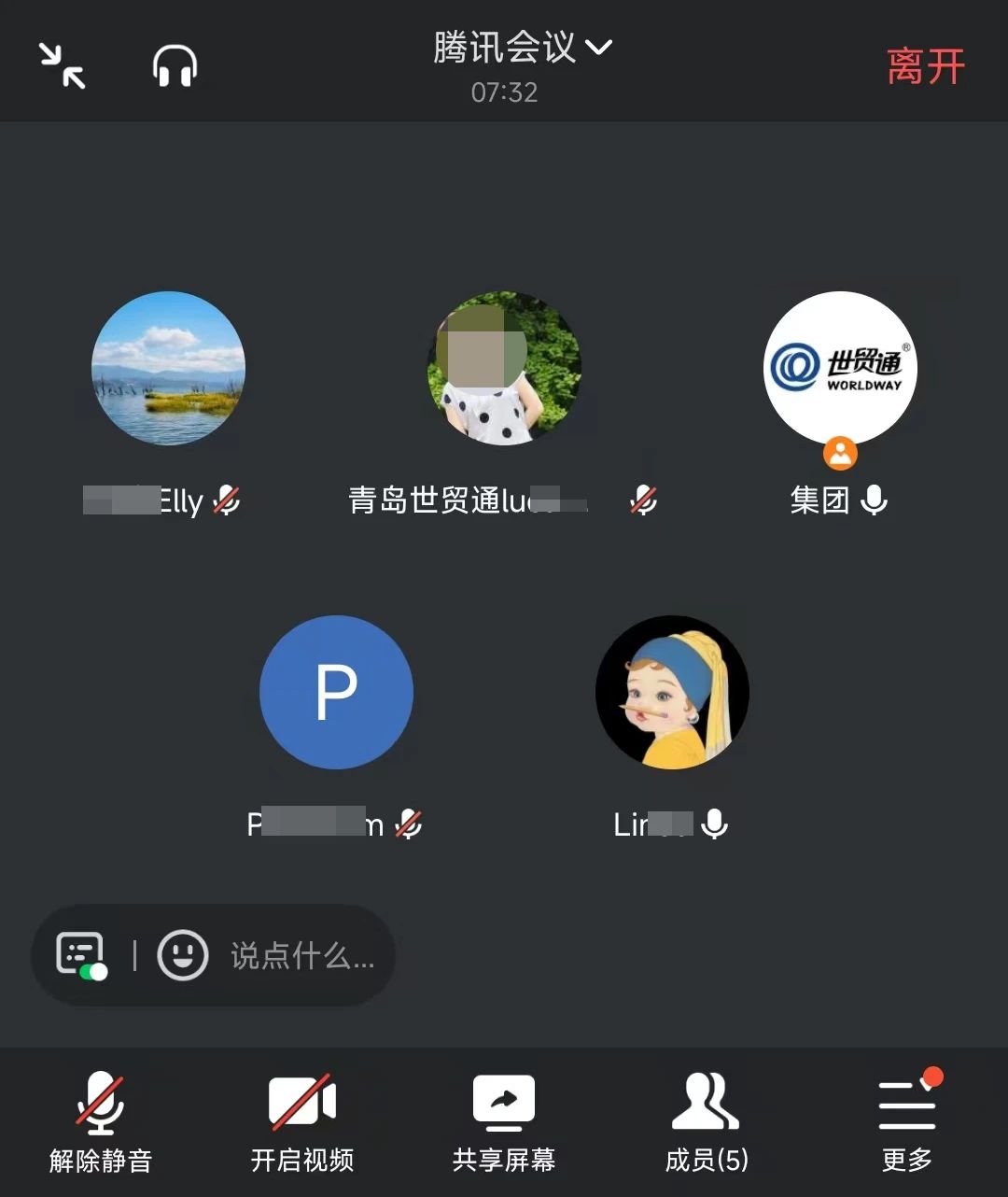Leave the meeting with 离开

pyautogui.click(x=924, y=67)
